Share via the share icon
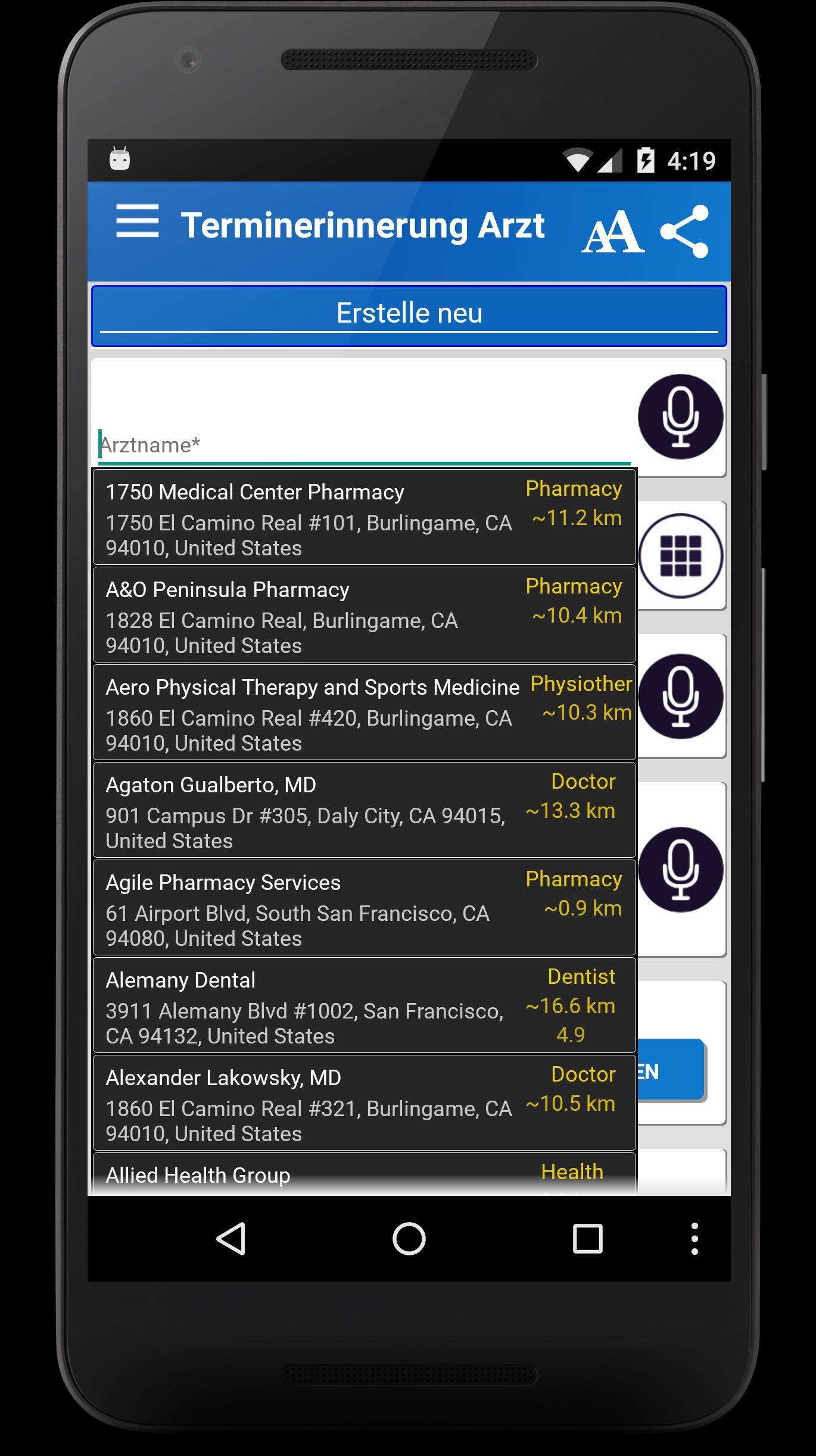The height and width of the screenshot is (1456, 816). point(685,231)
